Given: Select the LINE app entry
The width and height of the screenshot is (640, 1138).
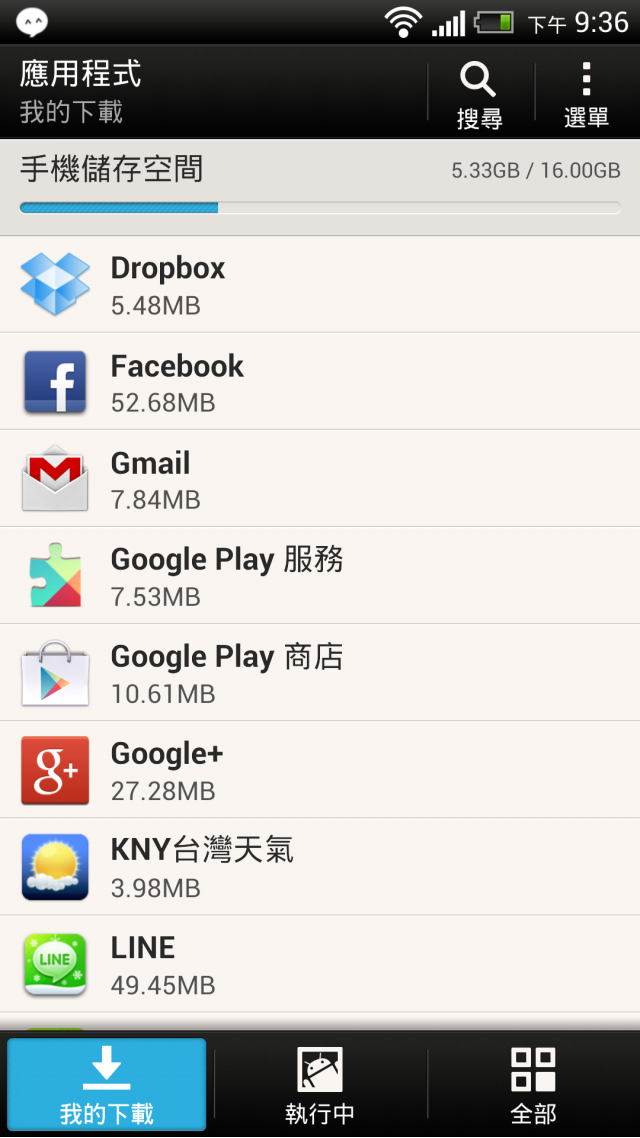Looking at the screenshot, I should click(x=320, y=964).
